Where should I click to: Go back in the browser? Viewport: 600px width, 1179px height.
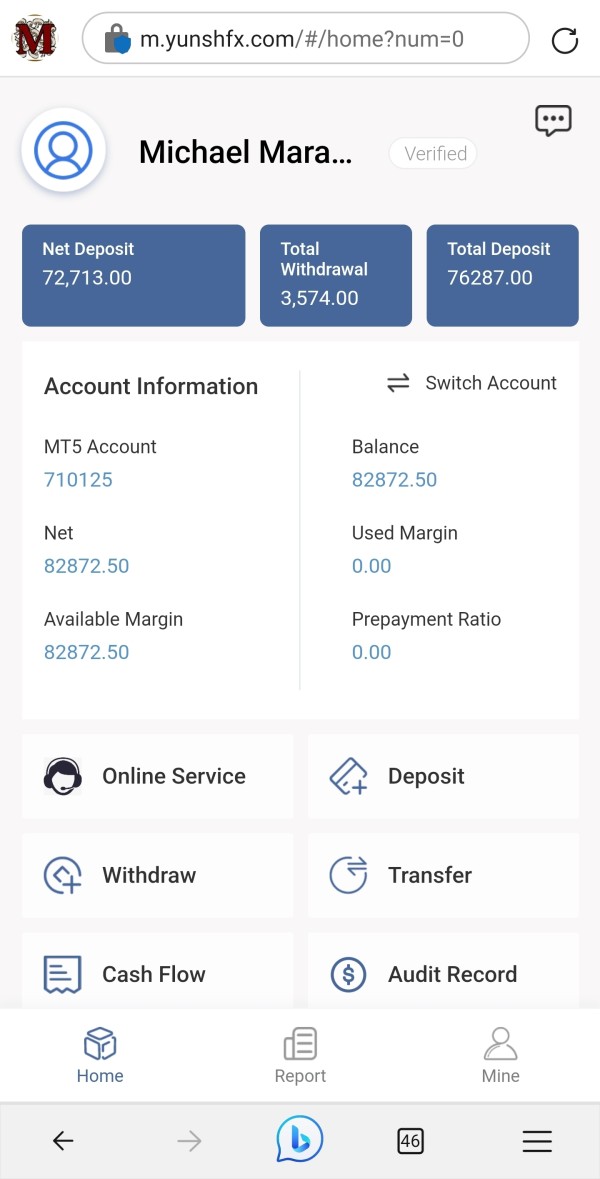(63, 1141)
